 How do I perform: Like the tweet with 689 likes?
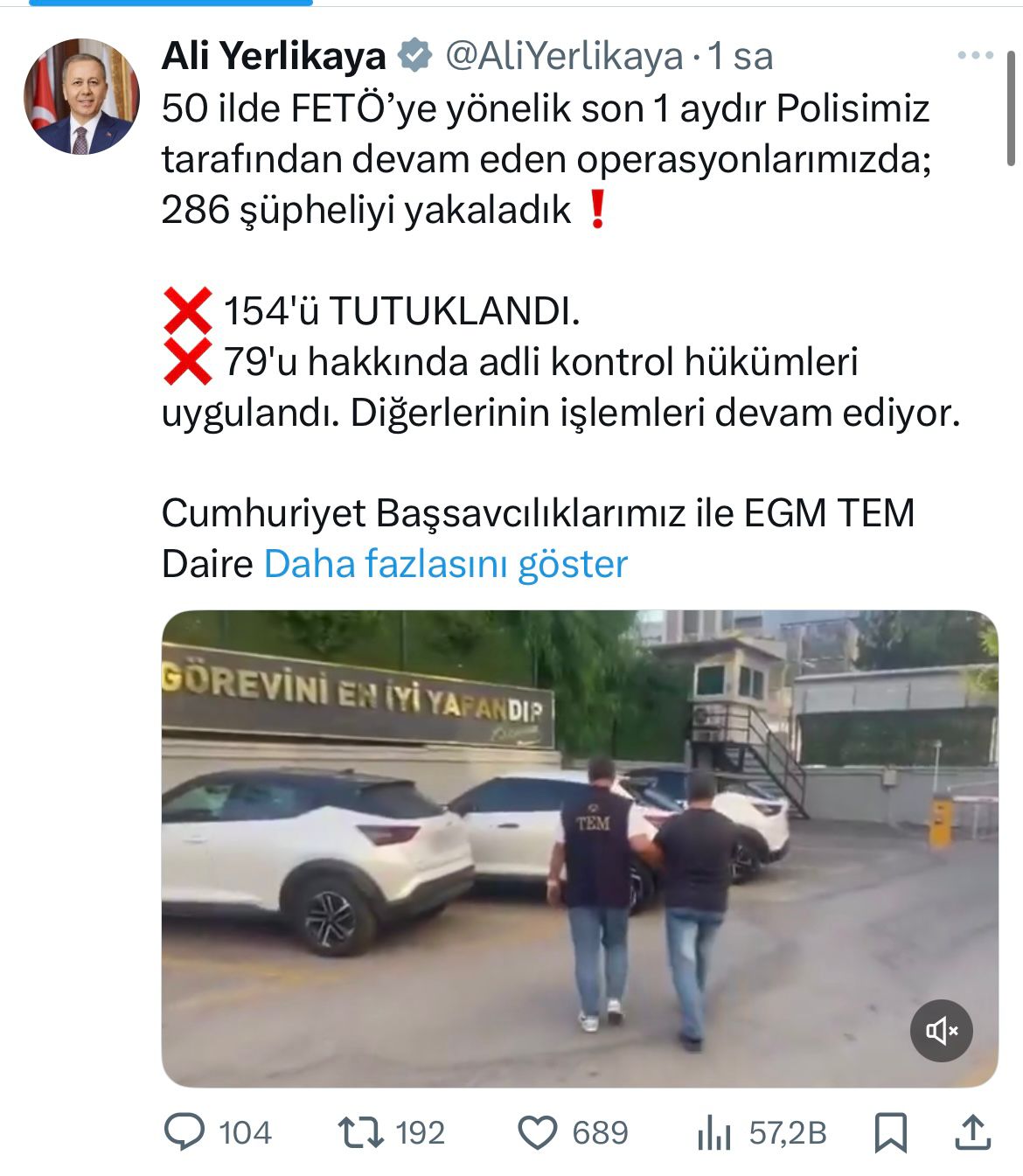537,1132
